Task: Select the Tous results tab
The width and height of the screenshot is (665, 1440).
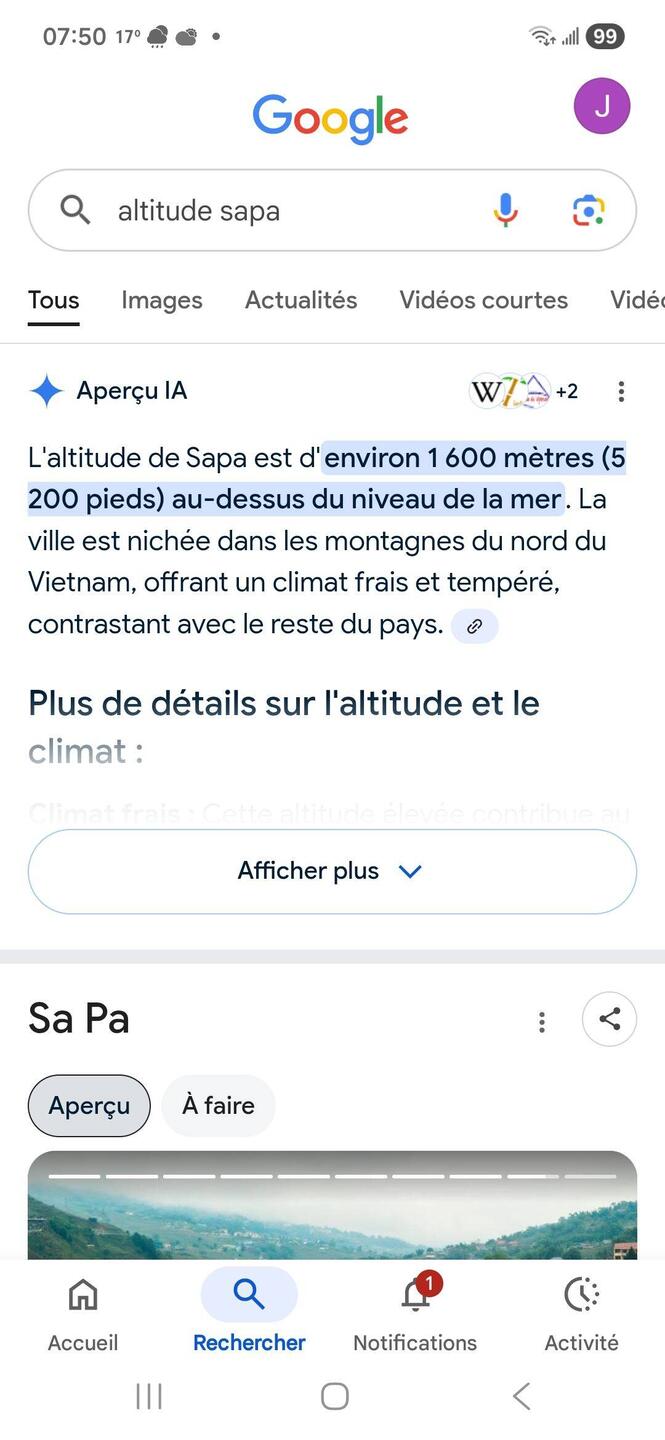Action: [54, 300]
